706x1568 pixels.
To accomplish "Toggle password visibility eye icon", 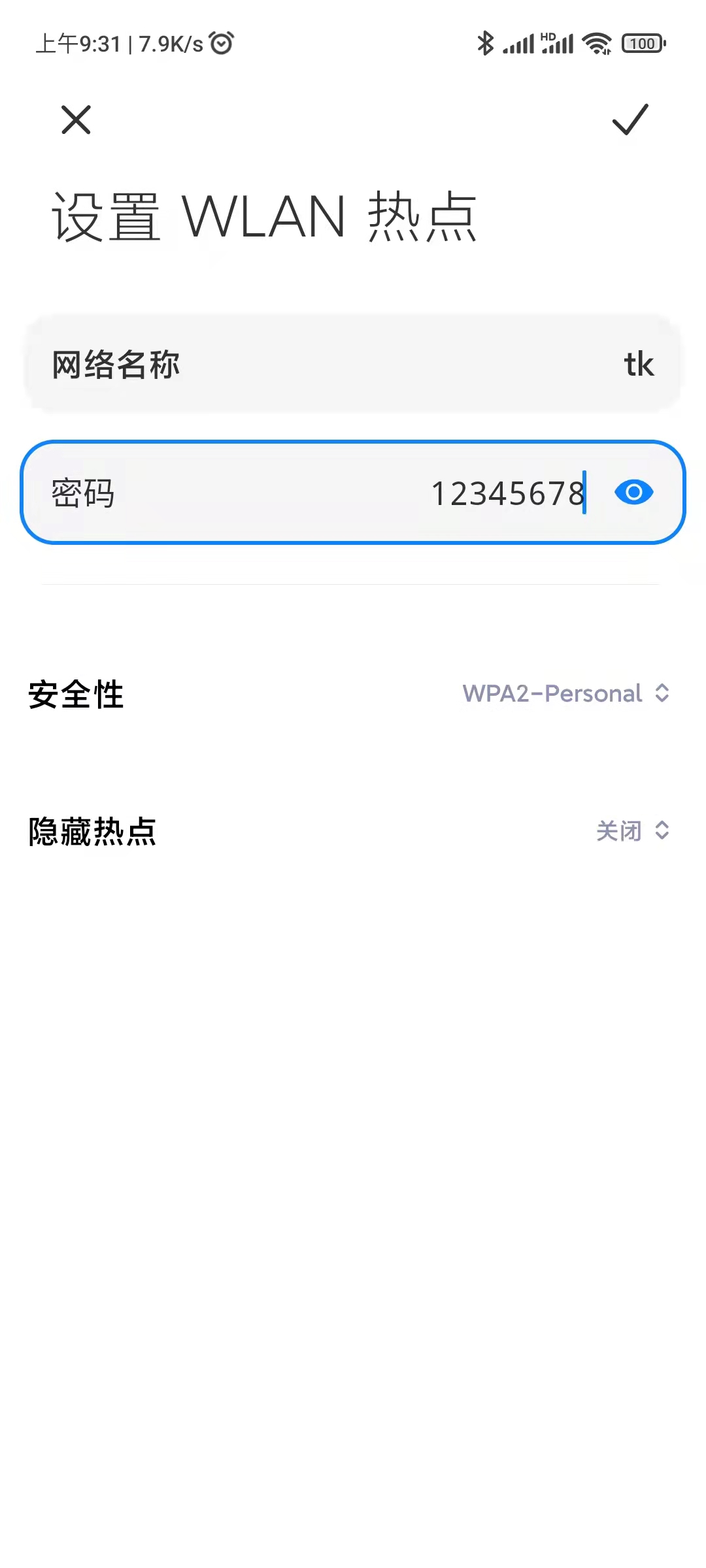I will (x=633, y=493).
